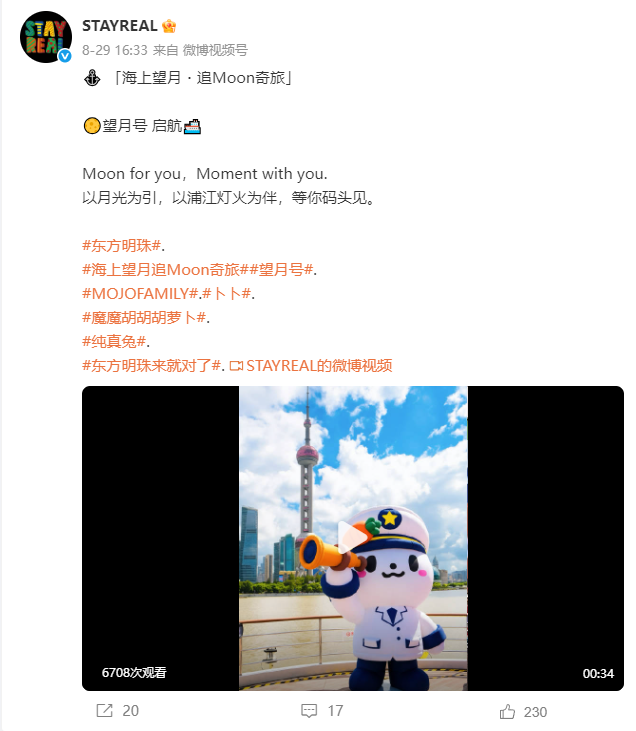This screenshot has width=636, height=731.
Task: Open the 微博视频号 source link
Action: (215, 50)
